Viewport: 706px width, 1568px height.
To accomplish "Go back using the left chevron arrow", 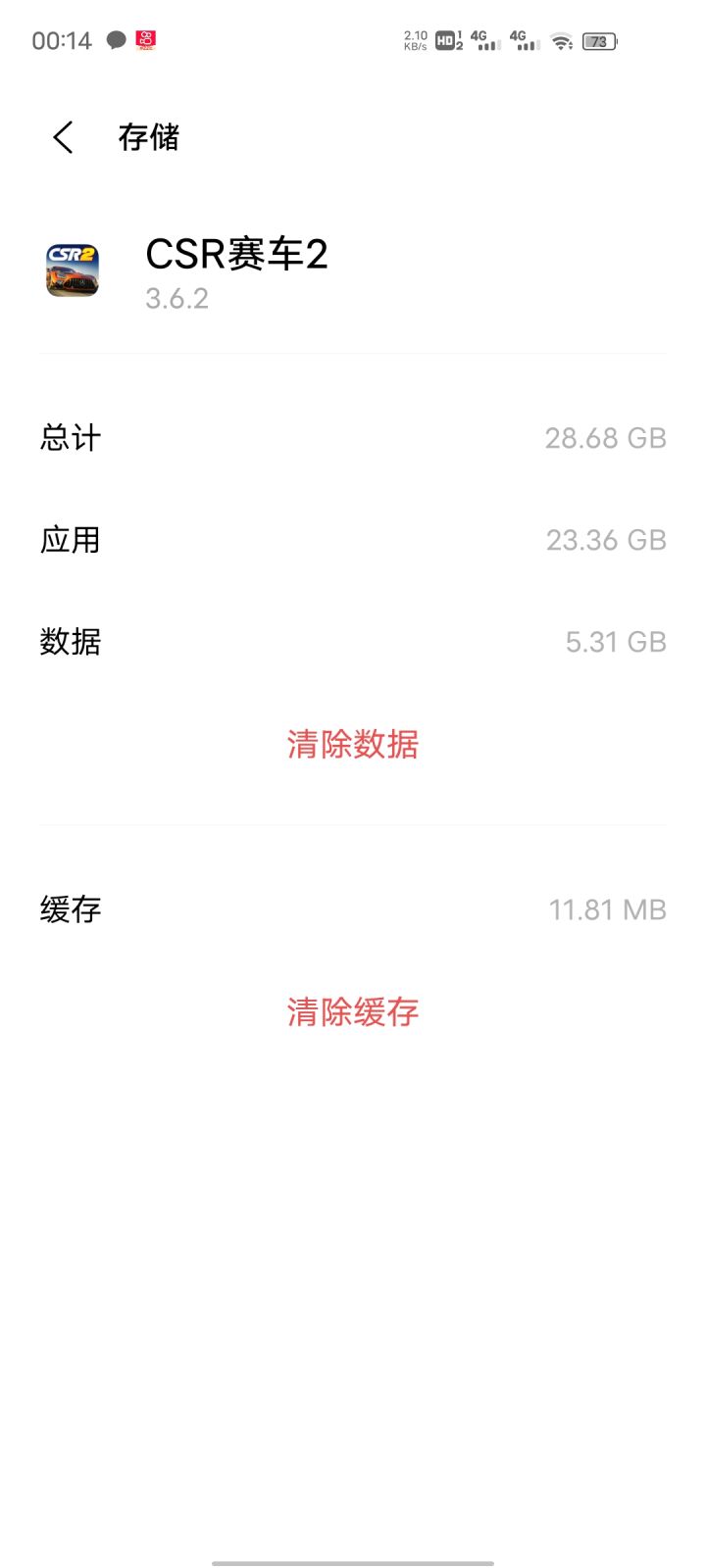I will [x=62, y=137].
